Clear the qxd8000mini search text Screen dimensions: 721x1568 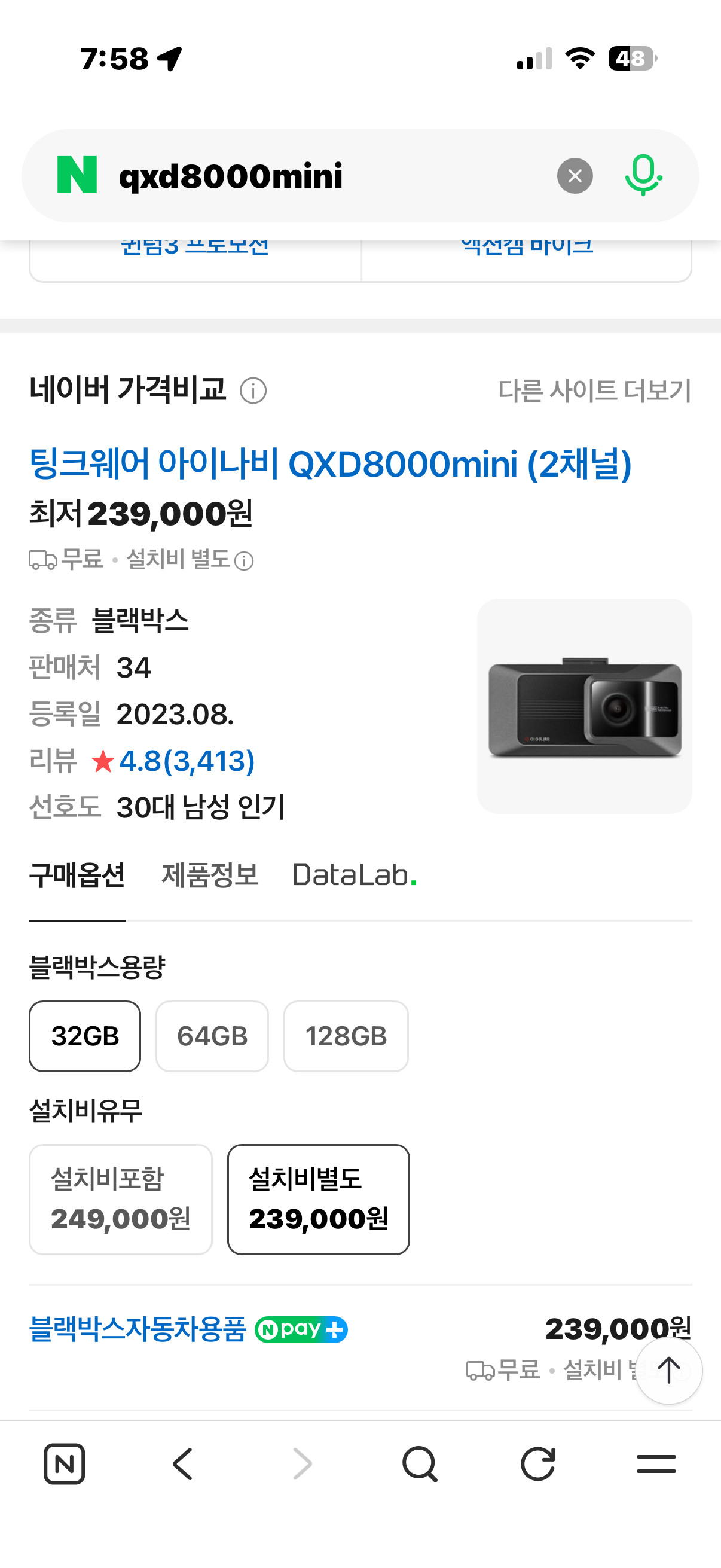(x=575, y=176)
